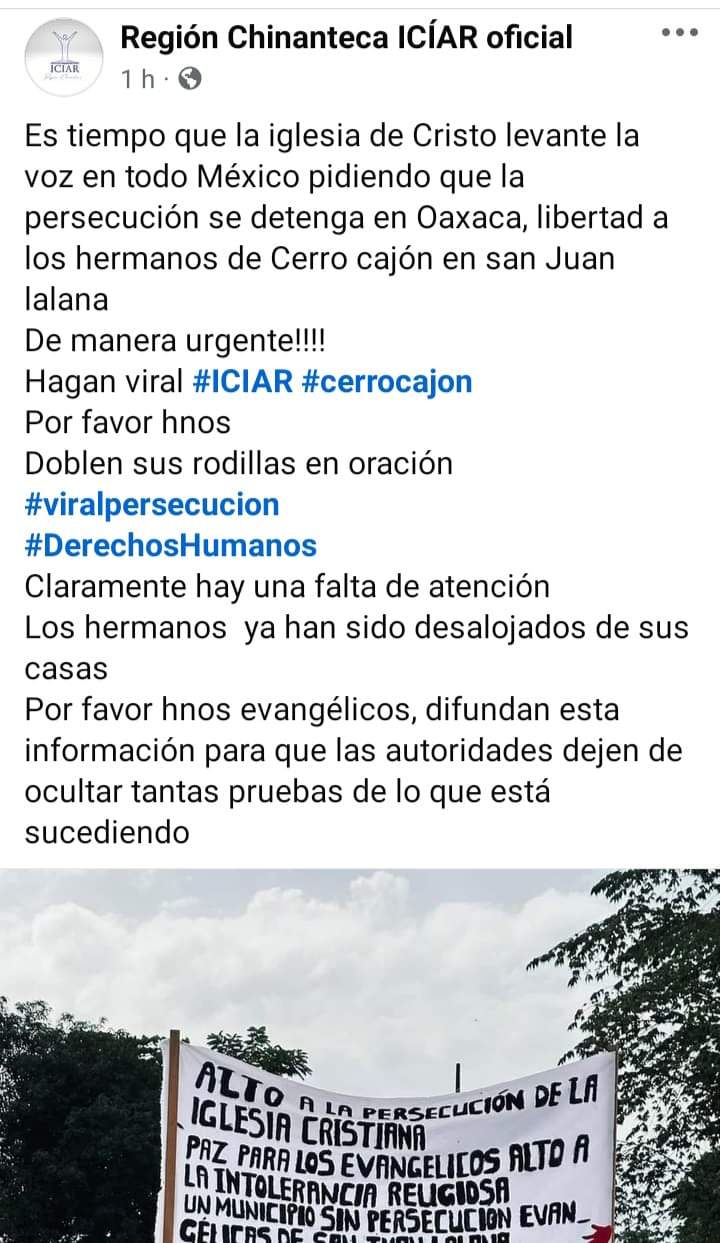Open the protest banner photo in the post
The height and width of the screenshot is (1243, 720).
(x=360, y=1060)
